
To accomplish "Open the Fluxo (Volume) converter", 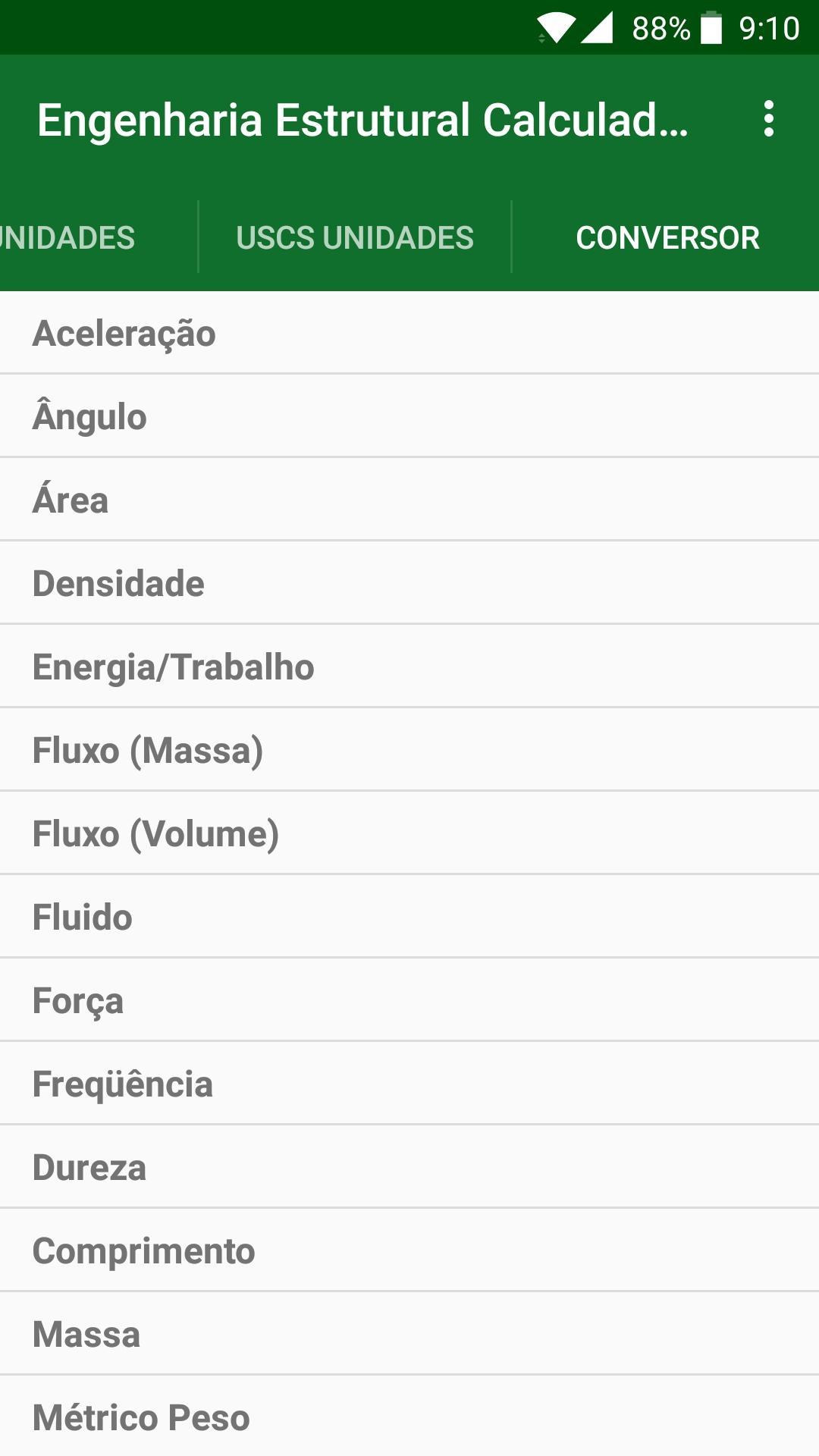I will pos(409,834).
